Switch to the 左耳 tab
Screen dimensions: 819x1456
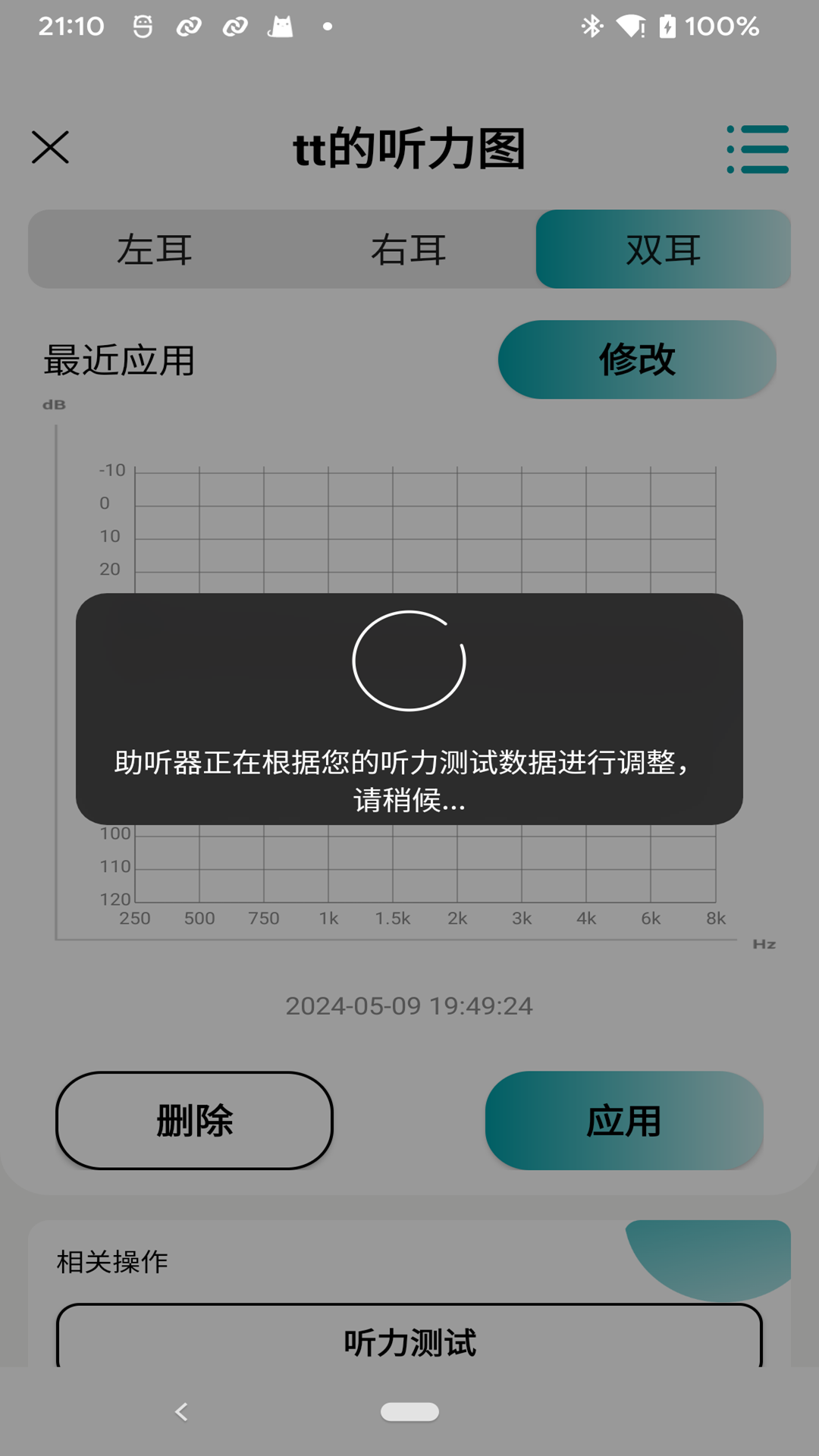(x=155, y=249)
